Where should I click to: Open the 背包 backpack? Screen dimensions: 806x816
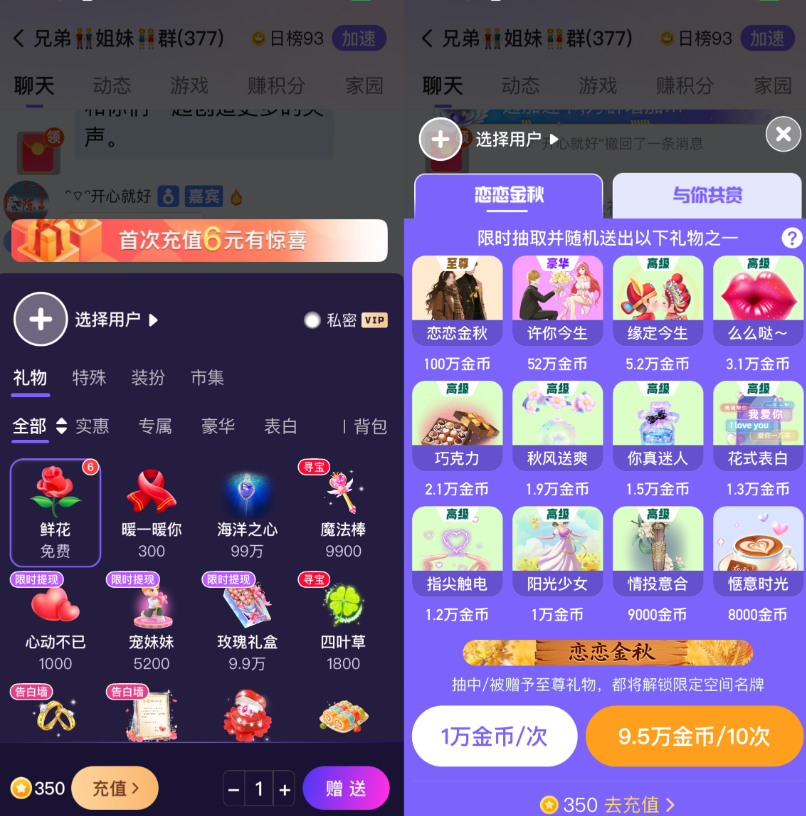click(370, 426)
